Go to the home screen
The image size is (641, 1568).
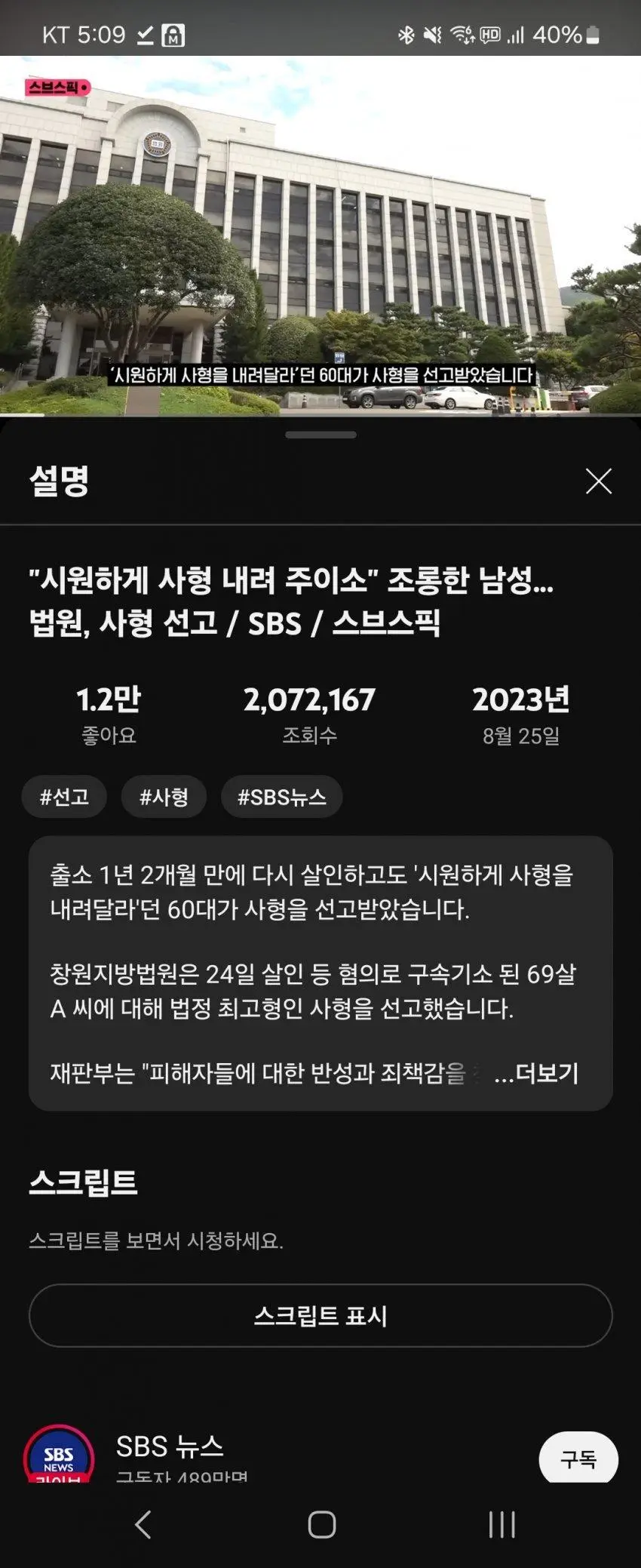click(x=321, y=1524)
